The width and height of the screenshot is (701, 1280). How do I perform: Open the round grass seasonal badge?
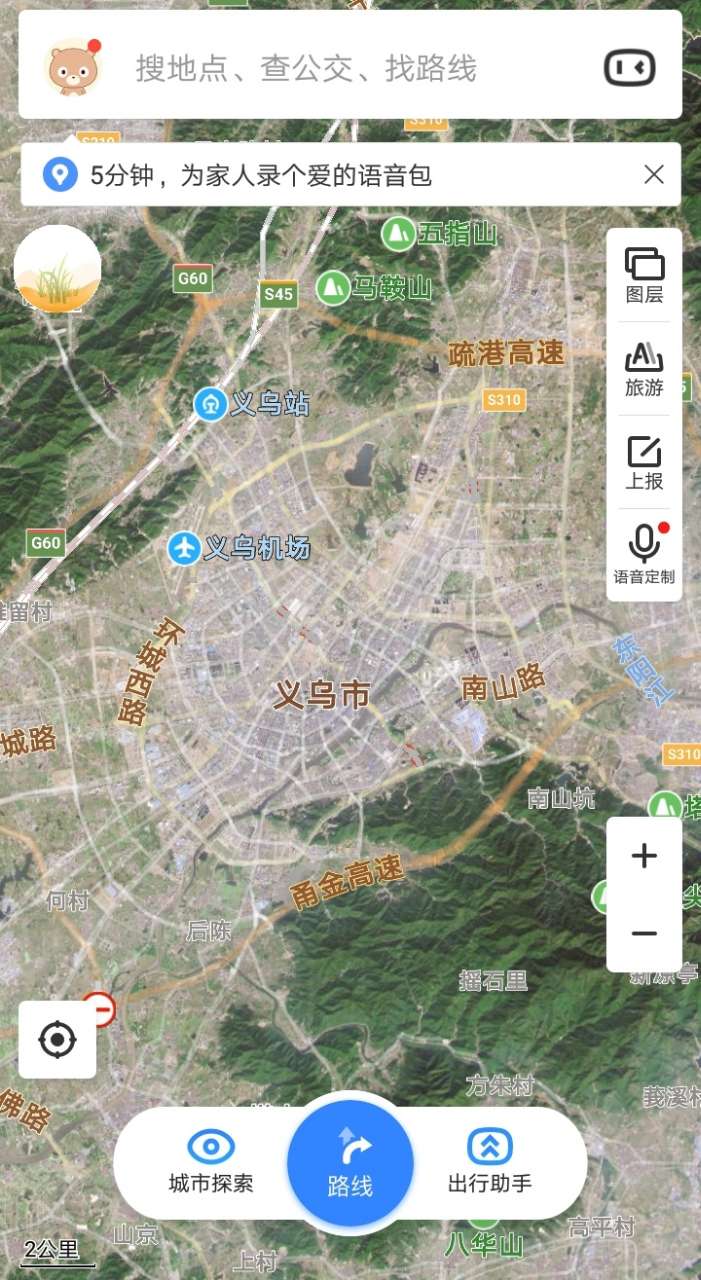click(57, 269)
